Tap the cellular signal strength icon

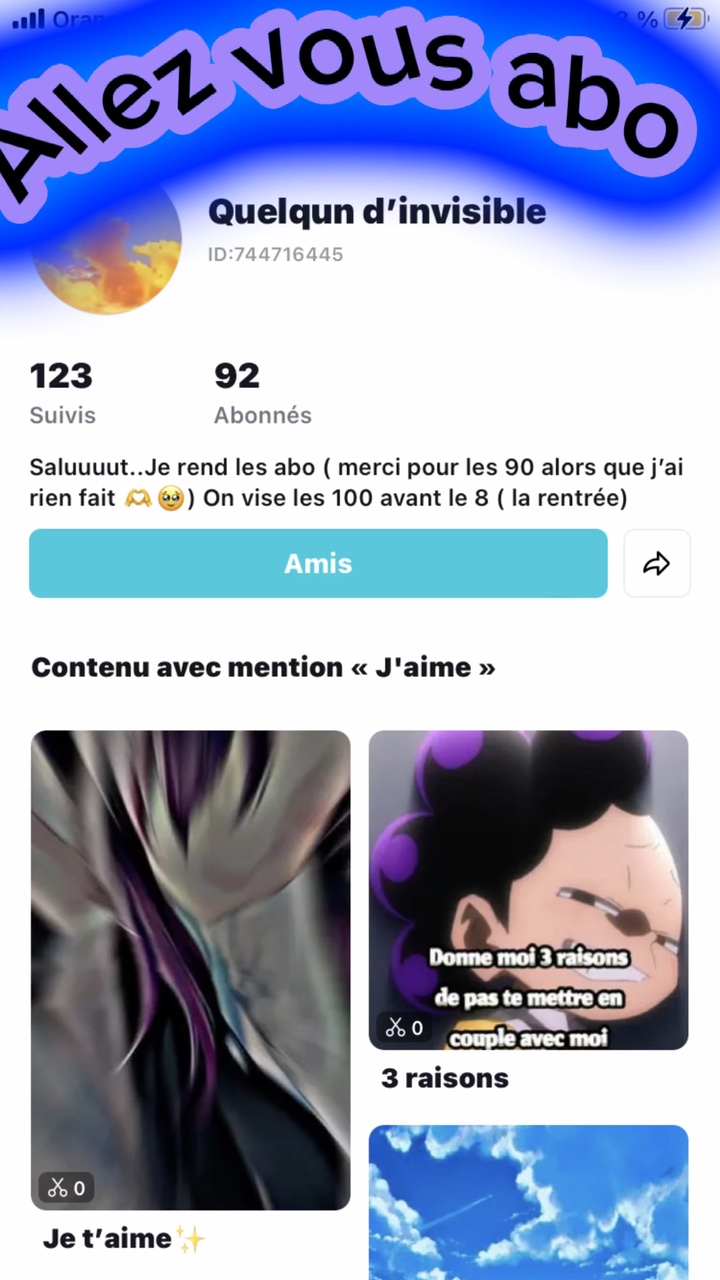coord(28,18)
